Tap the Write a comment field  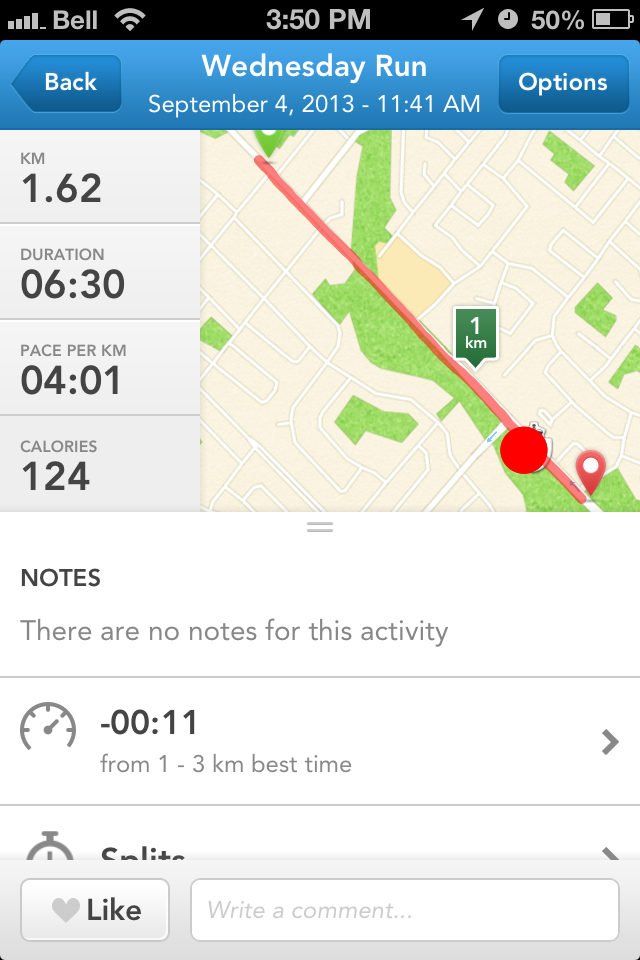[404, 910]
